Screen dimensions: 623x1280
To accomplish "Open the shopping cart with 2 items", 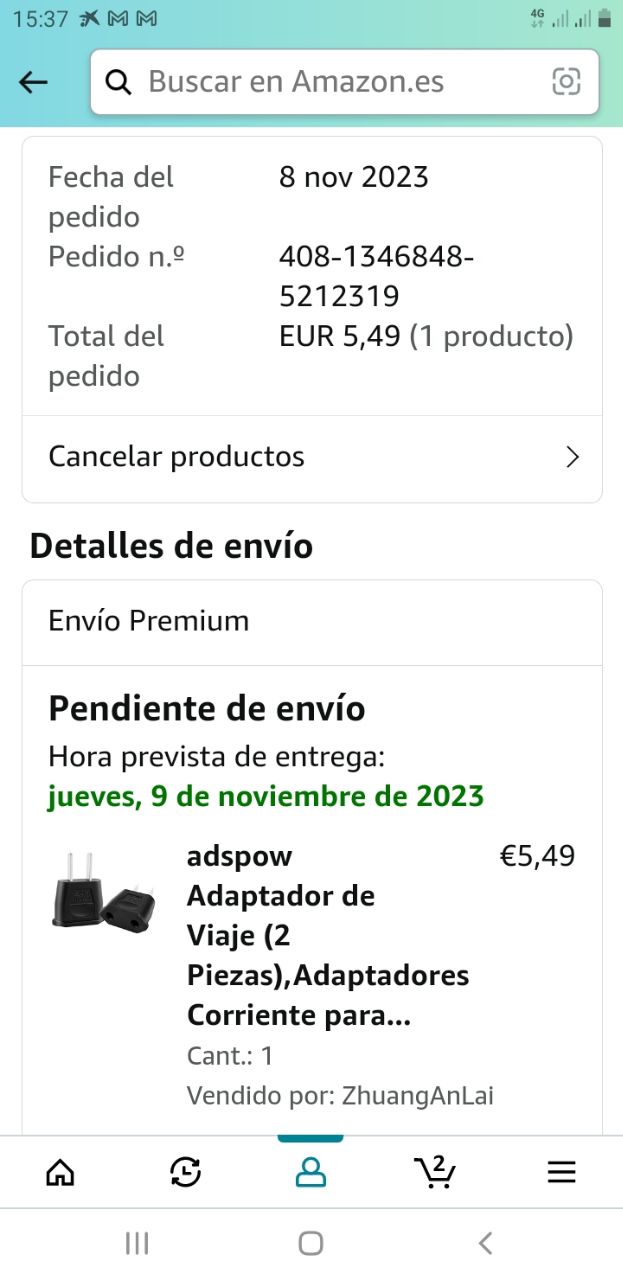I will (x=435, y=1171).
